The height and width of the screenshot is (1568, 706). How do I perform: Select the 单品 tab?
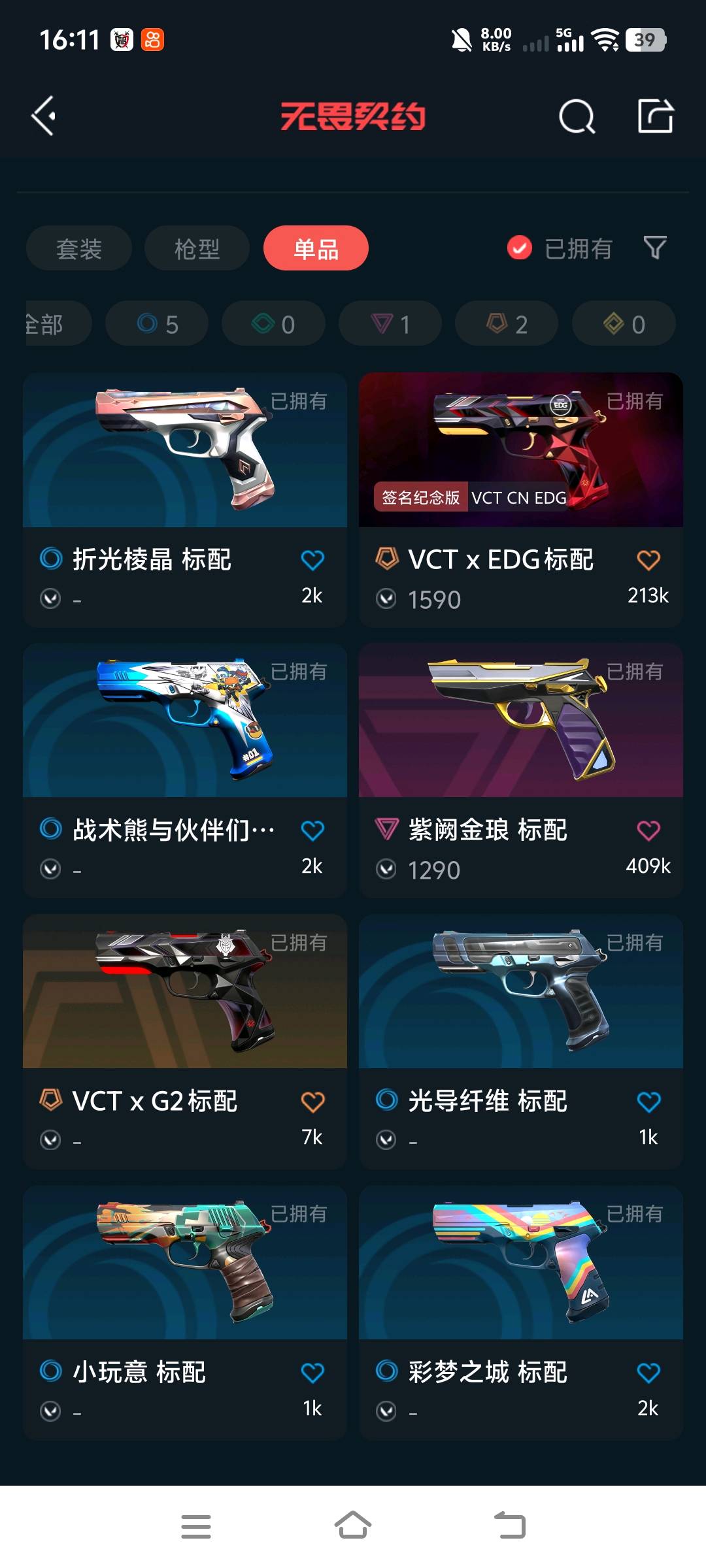pos(316,249)
